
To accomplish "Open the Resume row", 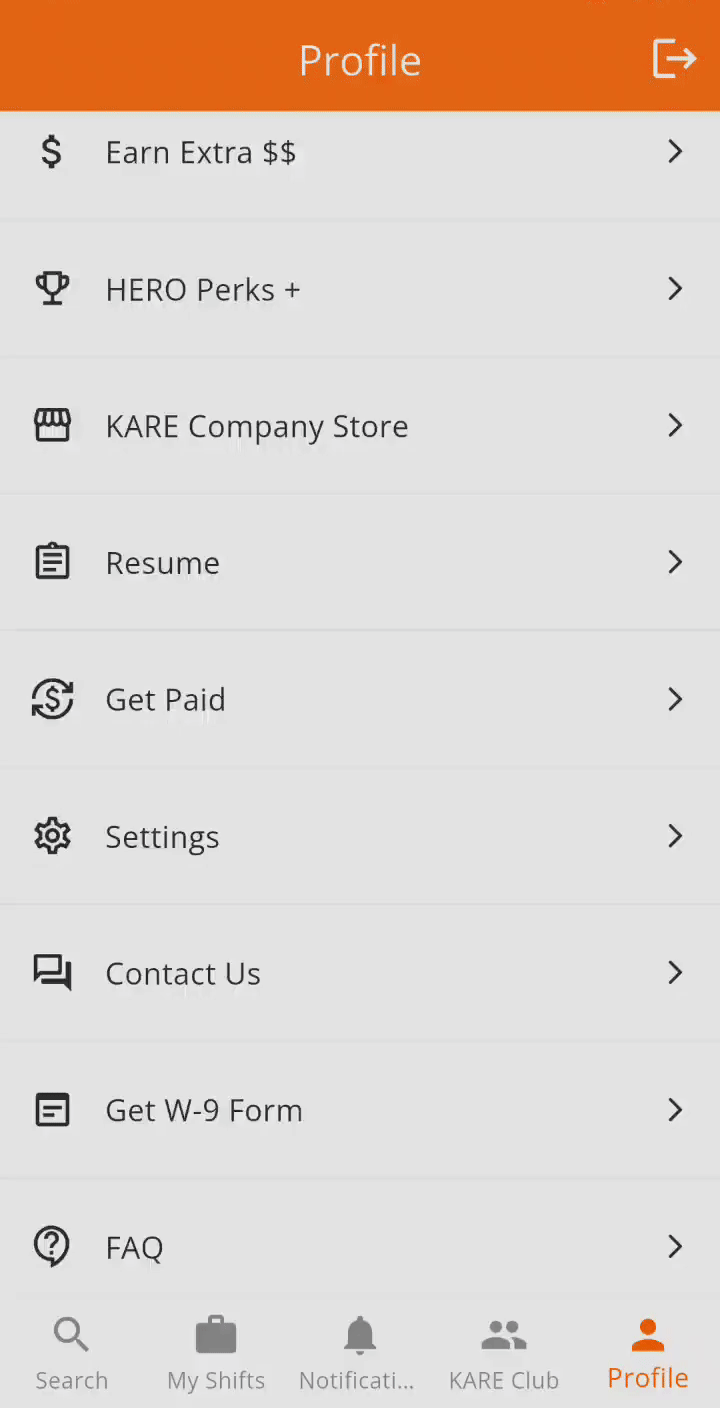I will [360, 563].
